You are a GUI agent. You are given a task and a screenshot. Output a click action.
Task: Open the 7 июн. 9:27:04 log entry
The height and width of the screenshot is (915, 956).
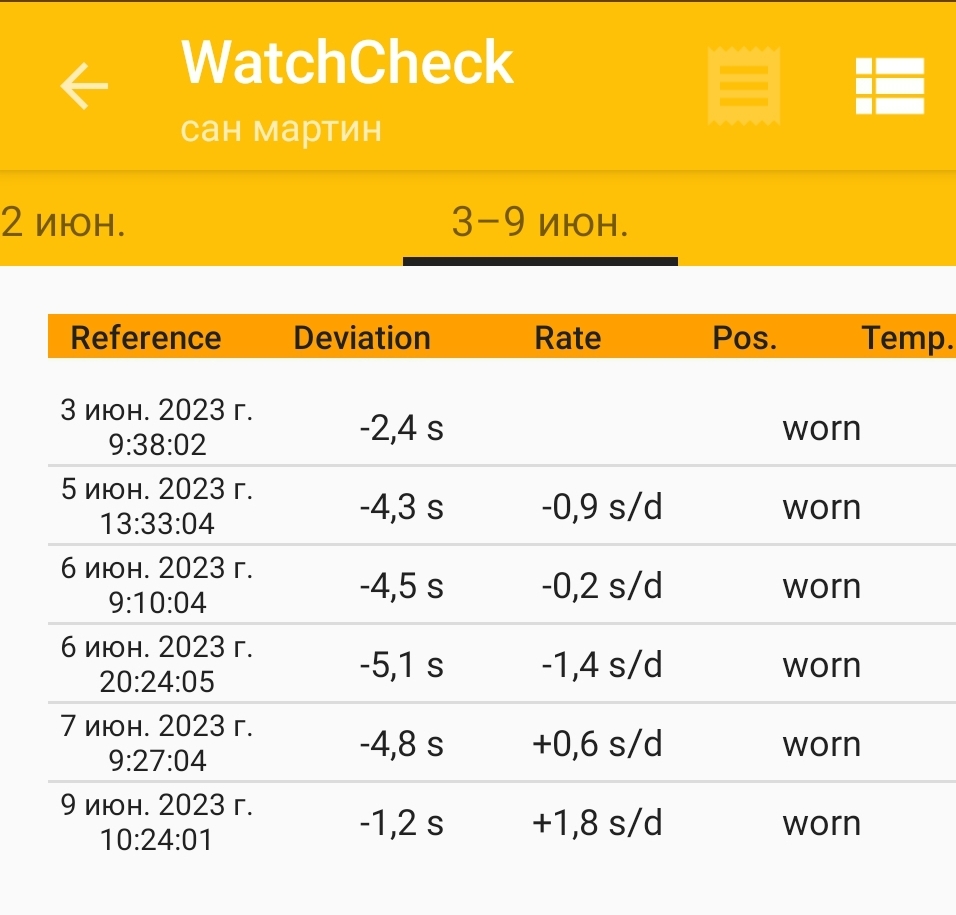[x=478, y=744]
